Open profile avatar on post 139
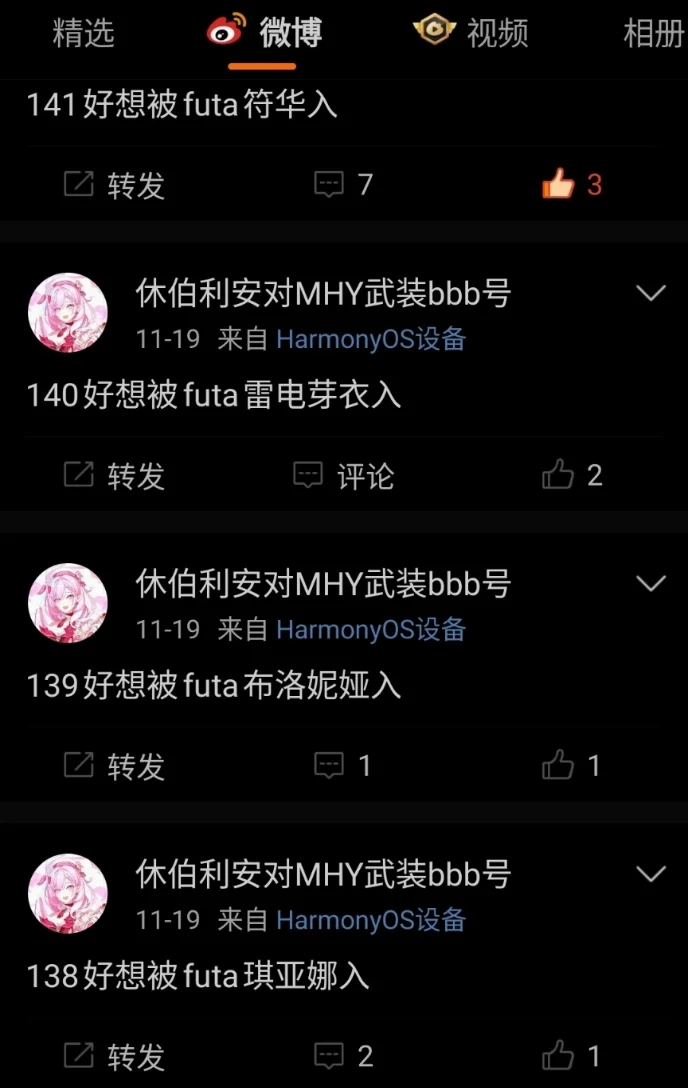Viewport: 688px width, 1088px height. (x=68, y=603)
